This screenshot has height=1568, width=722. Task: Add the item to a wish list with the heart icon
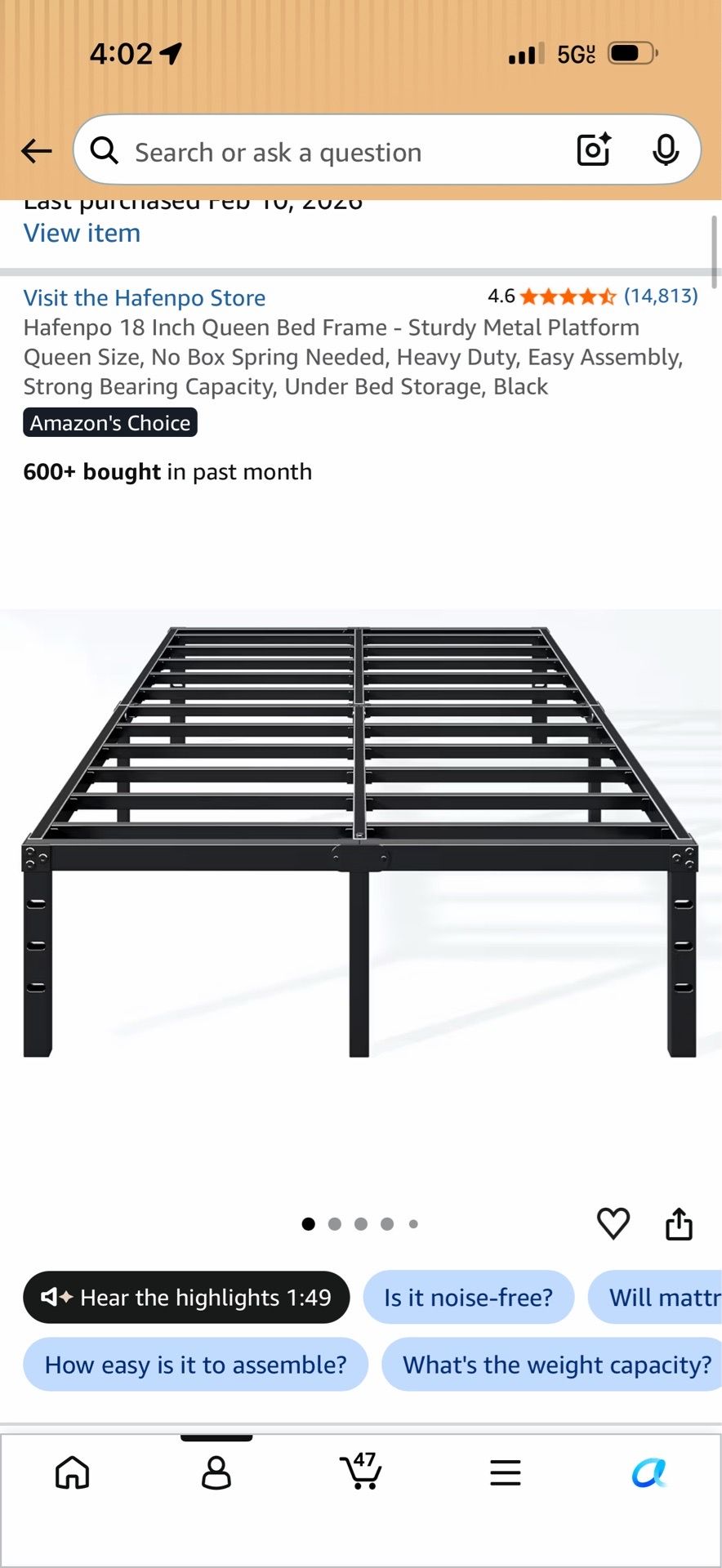coord(613,1223)
